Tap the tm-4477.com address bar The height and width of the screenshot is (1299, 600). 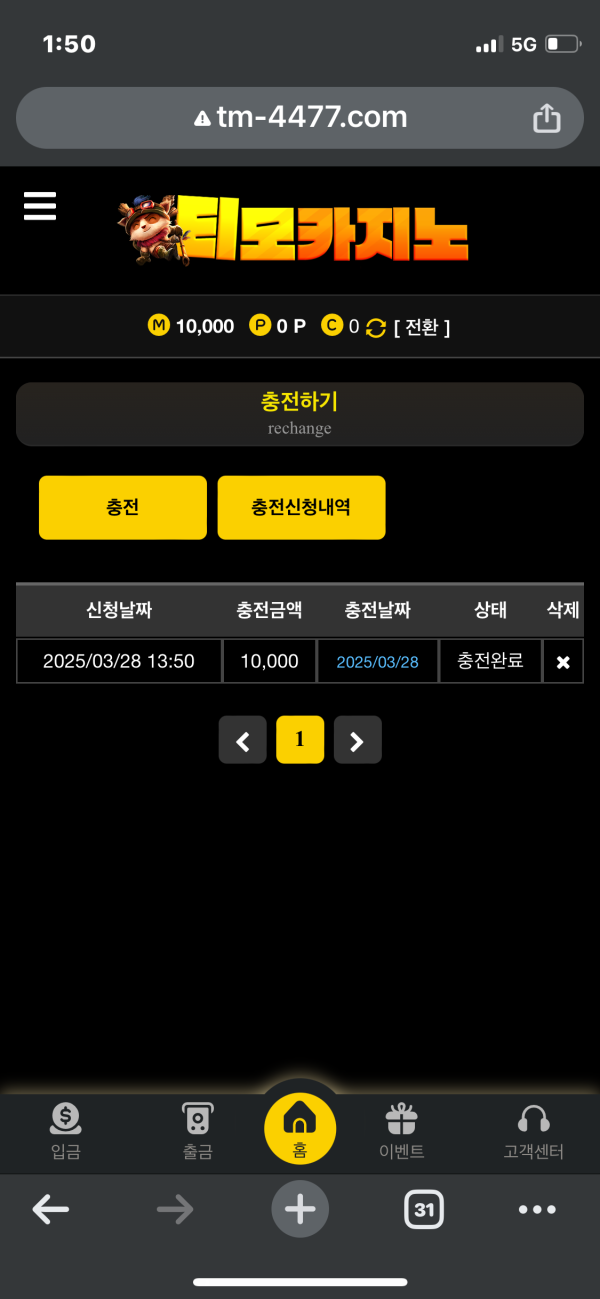(x=300, y=118)
